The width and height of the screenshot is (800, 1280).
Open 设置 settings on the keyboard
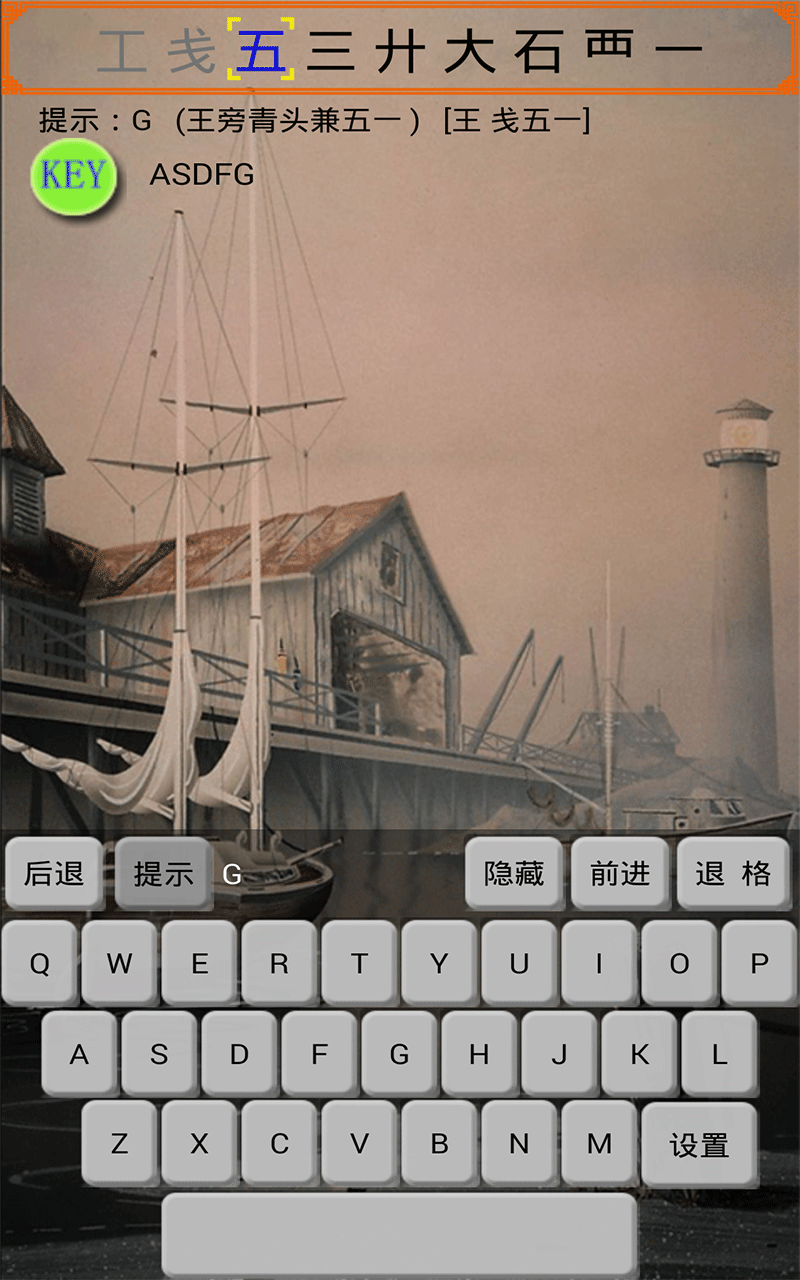[699, 1144]
